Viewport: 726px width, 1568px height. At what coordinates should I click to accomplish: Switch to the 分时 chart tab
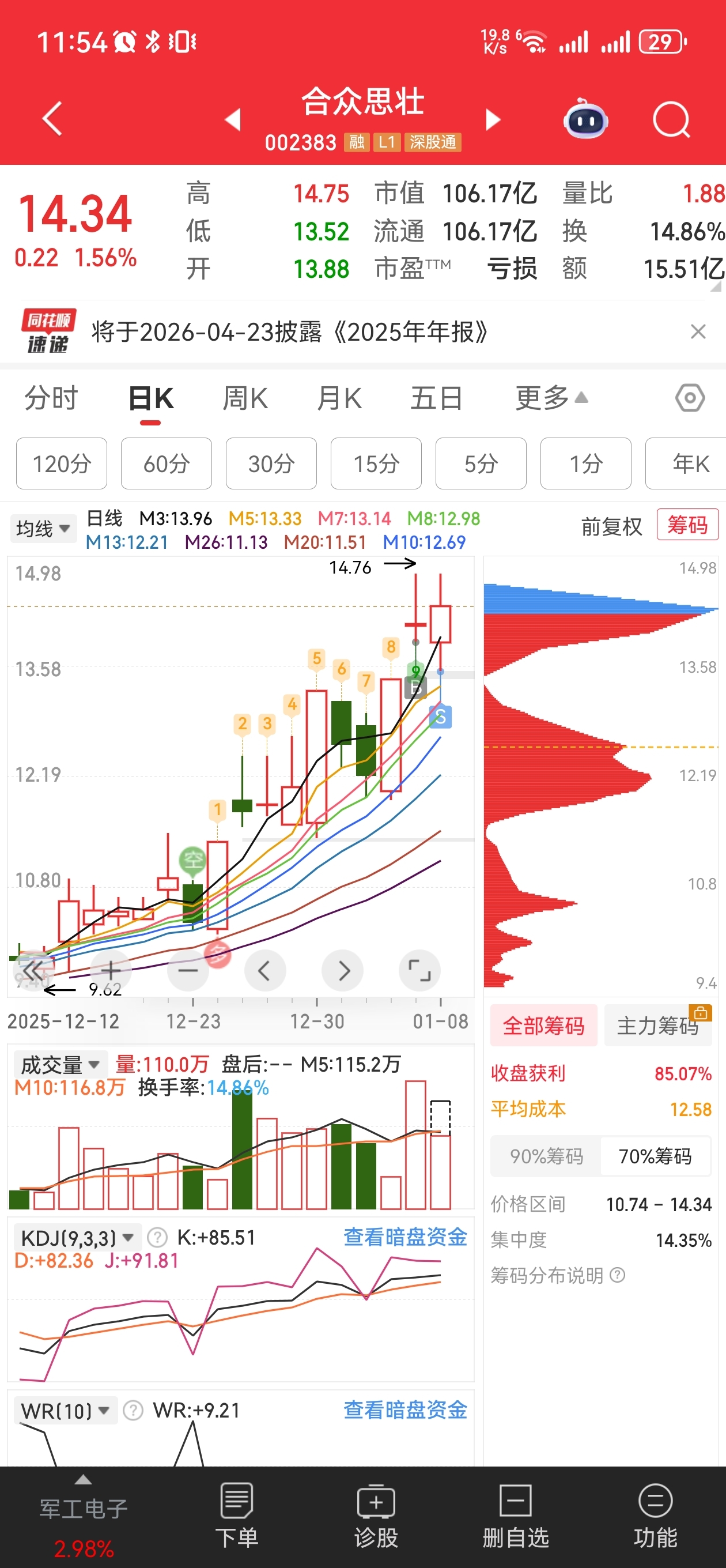(51, 399)
